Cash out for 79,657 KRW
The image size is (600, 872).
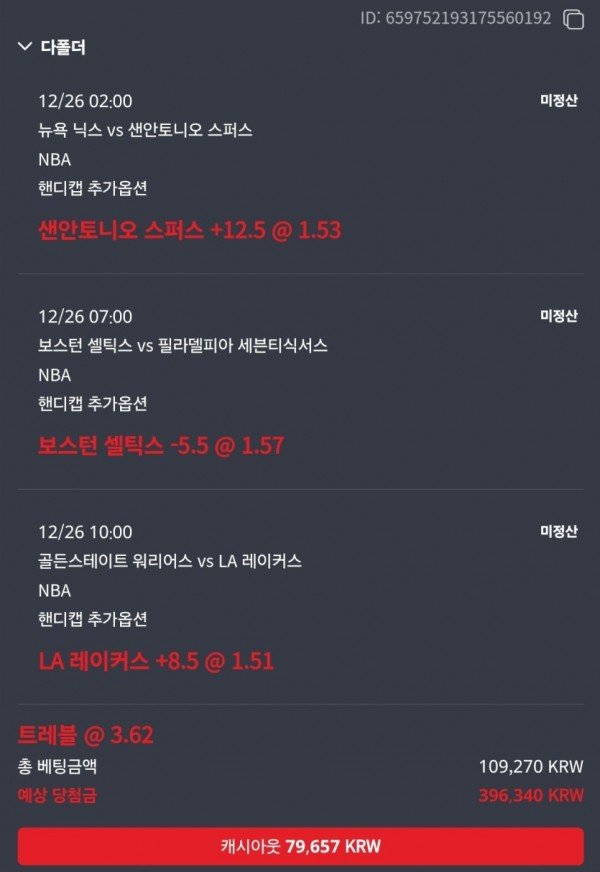click(300, 847)
